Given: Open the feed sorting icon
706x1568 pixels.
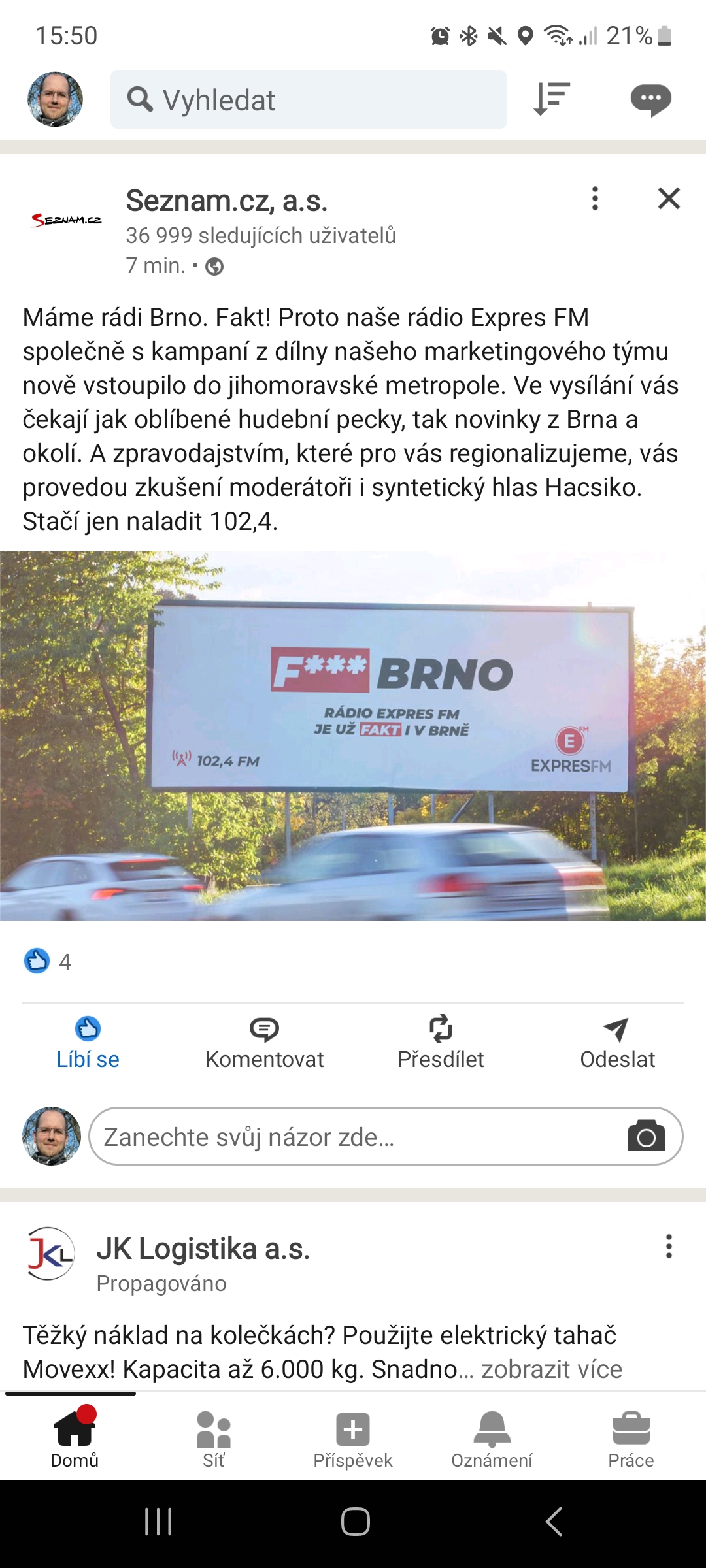Looking at the screenshot, I should (552, 99).
